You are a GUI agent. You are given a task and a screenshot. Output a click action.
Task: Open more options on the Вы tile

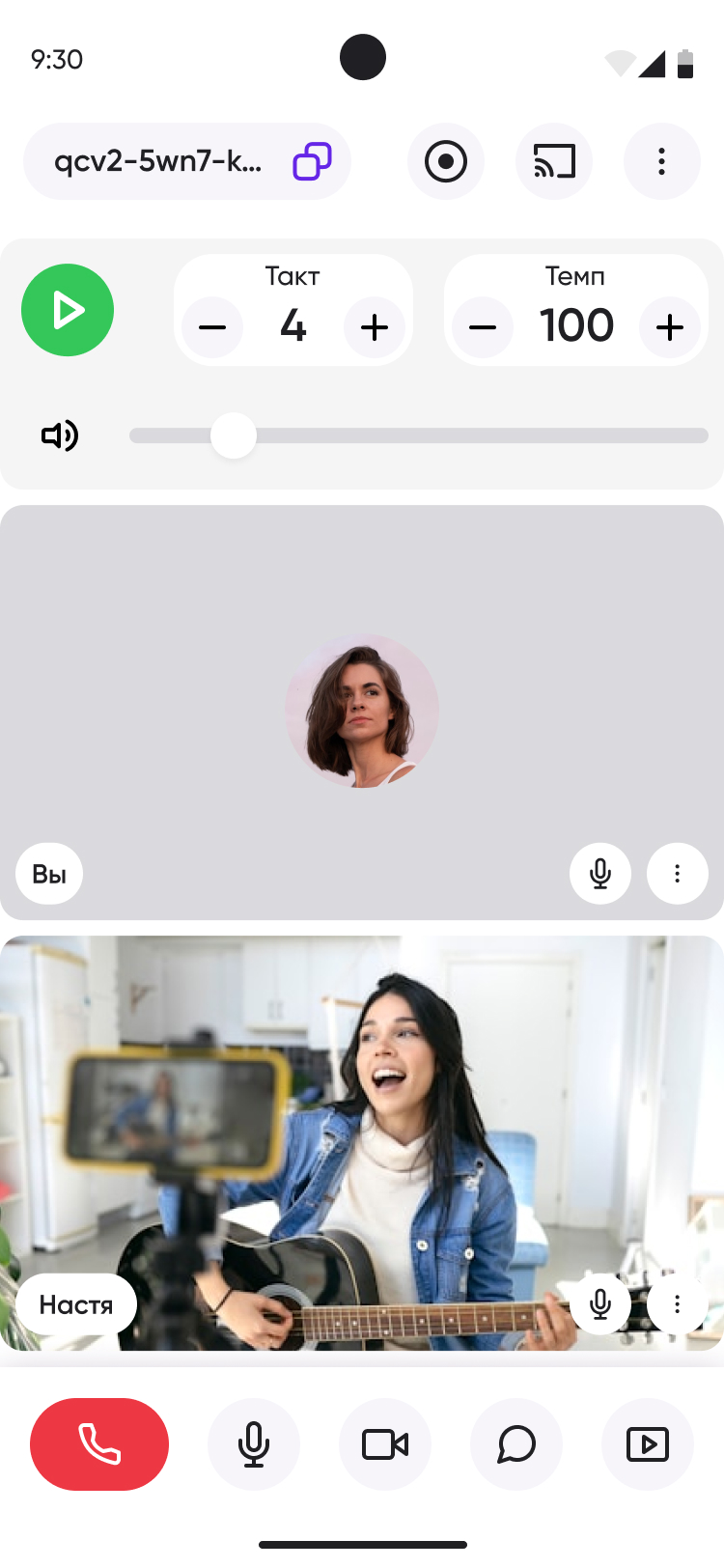click(x=678, y=874)
